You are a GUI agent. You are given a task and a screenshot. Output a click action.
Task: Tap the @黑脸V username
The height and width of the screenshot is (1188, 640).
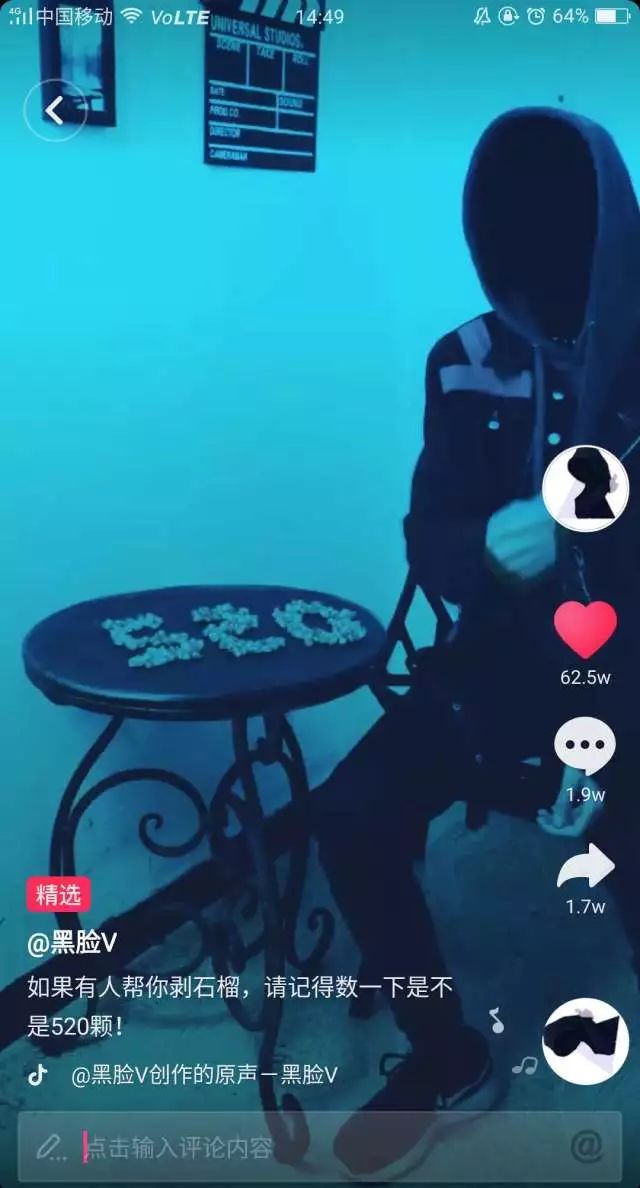pos(73,943)
